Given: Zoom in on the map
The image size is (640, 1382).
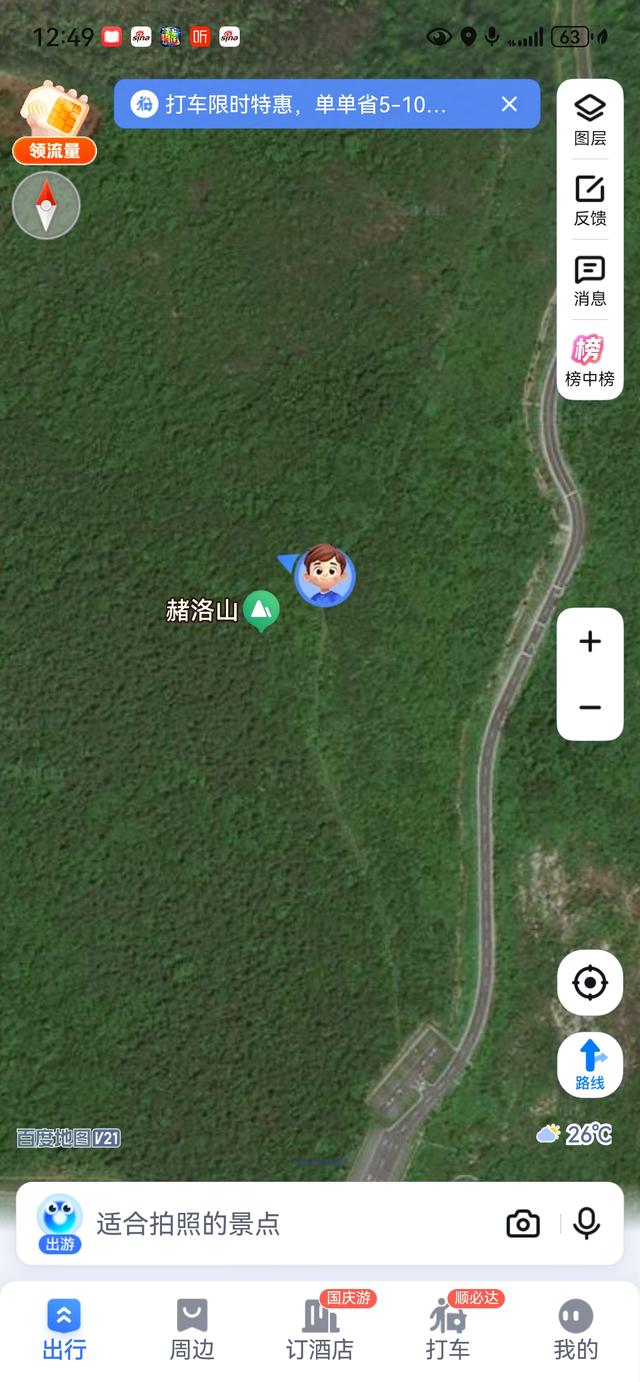Looking at the screenshot, I should coord(590,642).
